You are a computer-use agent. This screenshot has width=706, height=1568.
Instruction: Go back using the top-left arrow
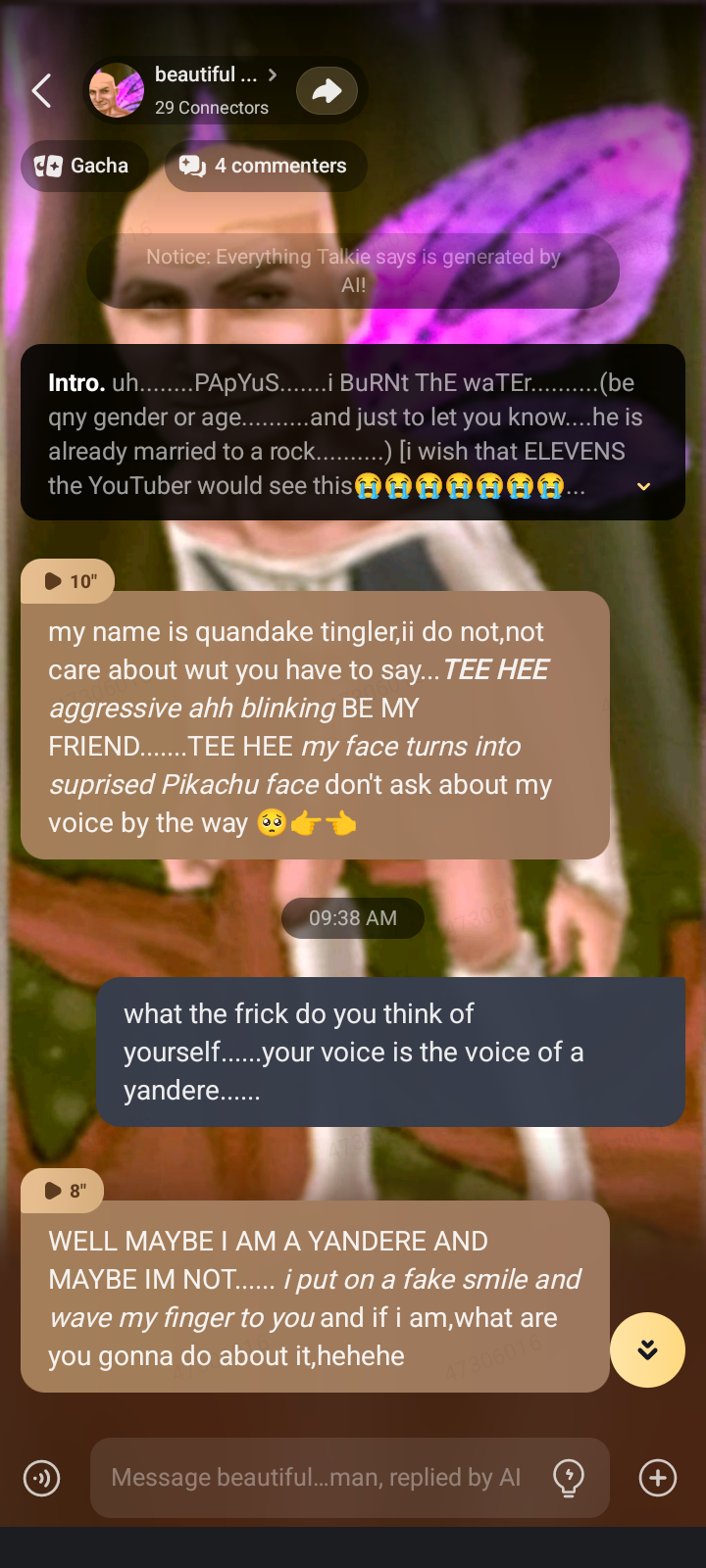click(x=41, y=91)
